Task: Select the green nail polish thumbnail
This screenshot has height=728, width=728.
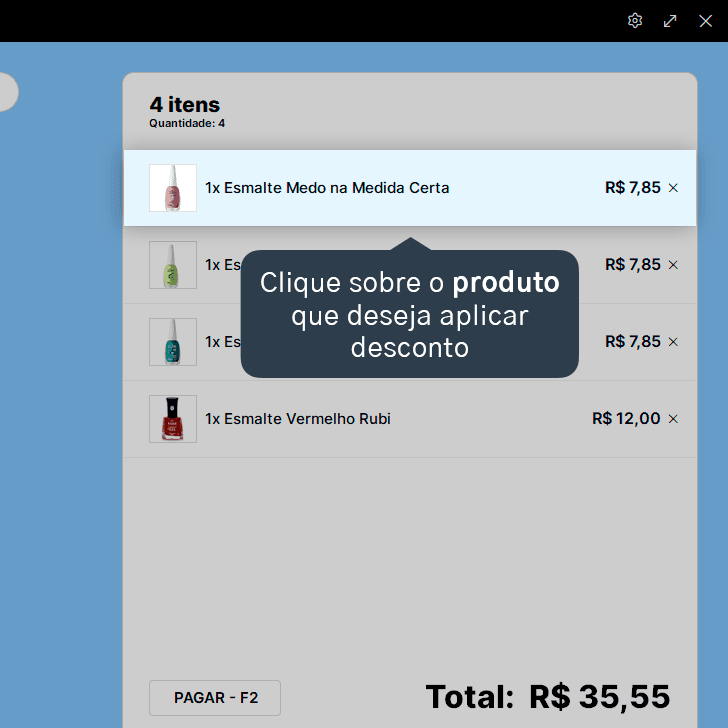Action: coord(173,265)
